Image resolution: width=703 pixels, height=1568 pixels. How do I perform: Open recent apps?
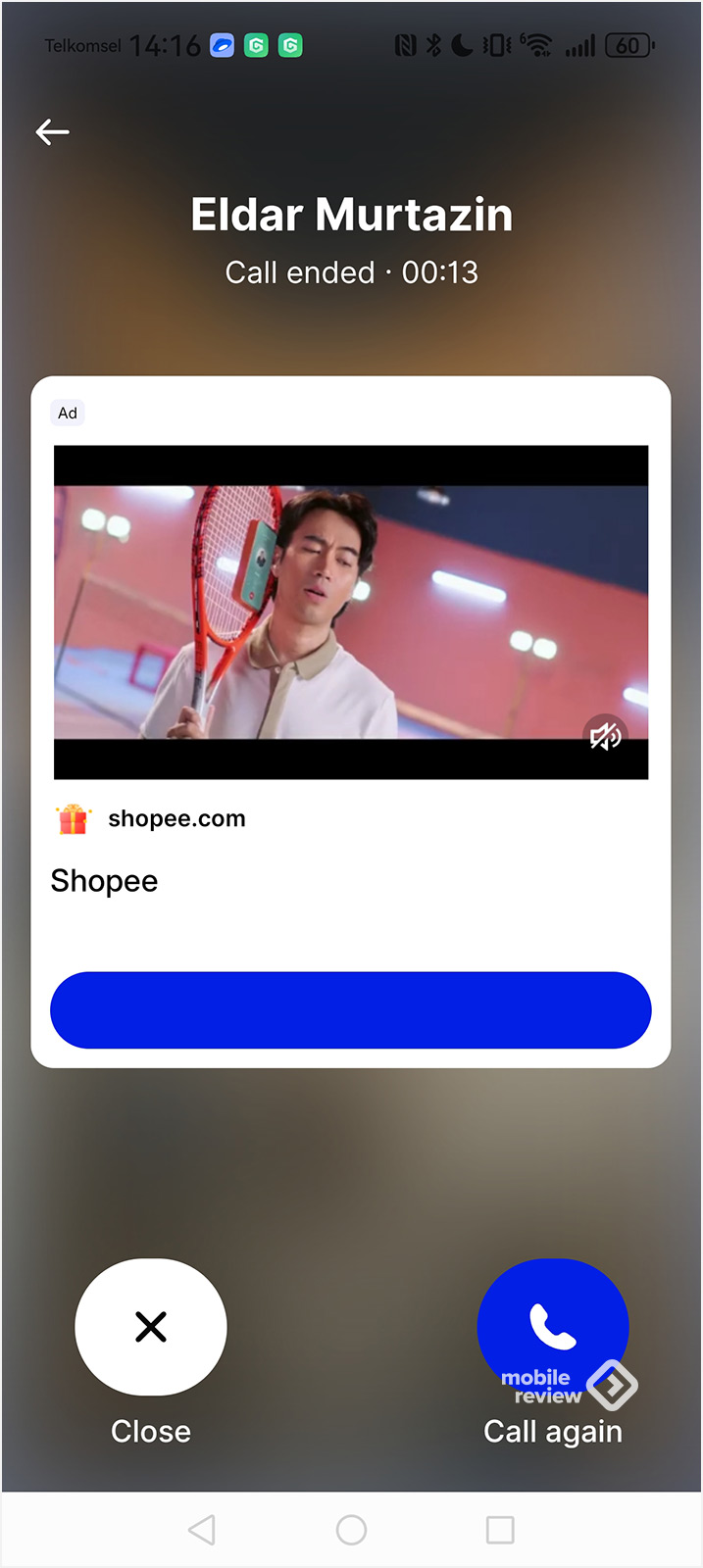point(500,1530)
